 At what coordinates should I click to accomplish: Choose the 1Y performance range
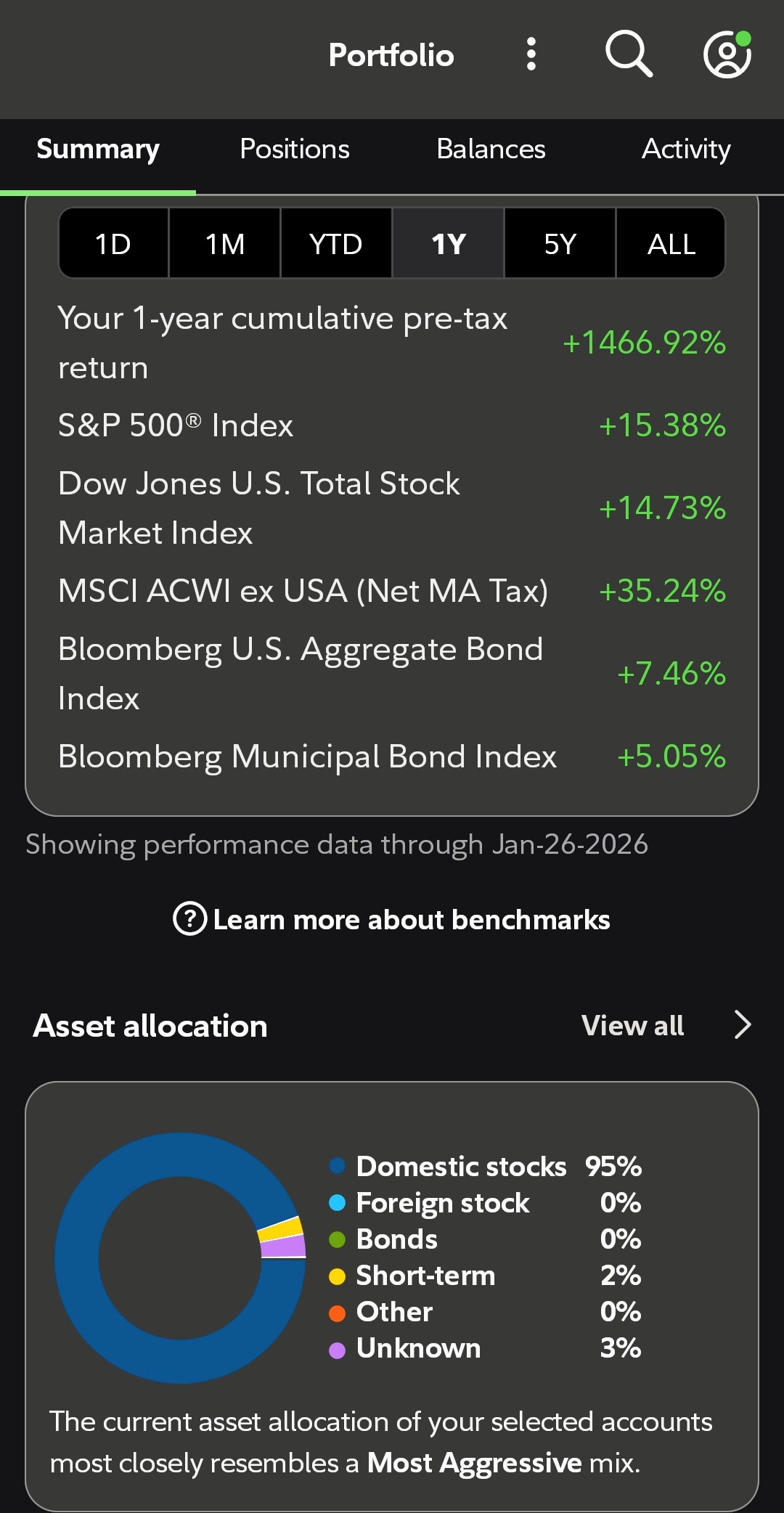pos(449,244)
